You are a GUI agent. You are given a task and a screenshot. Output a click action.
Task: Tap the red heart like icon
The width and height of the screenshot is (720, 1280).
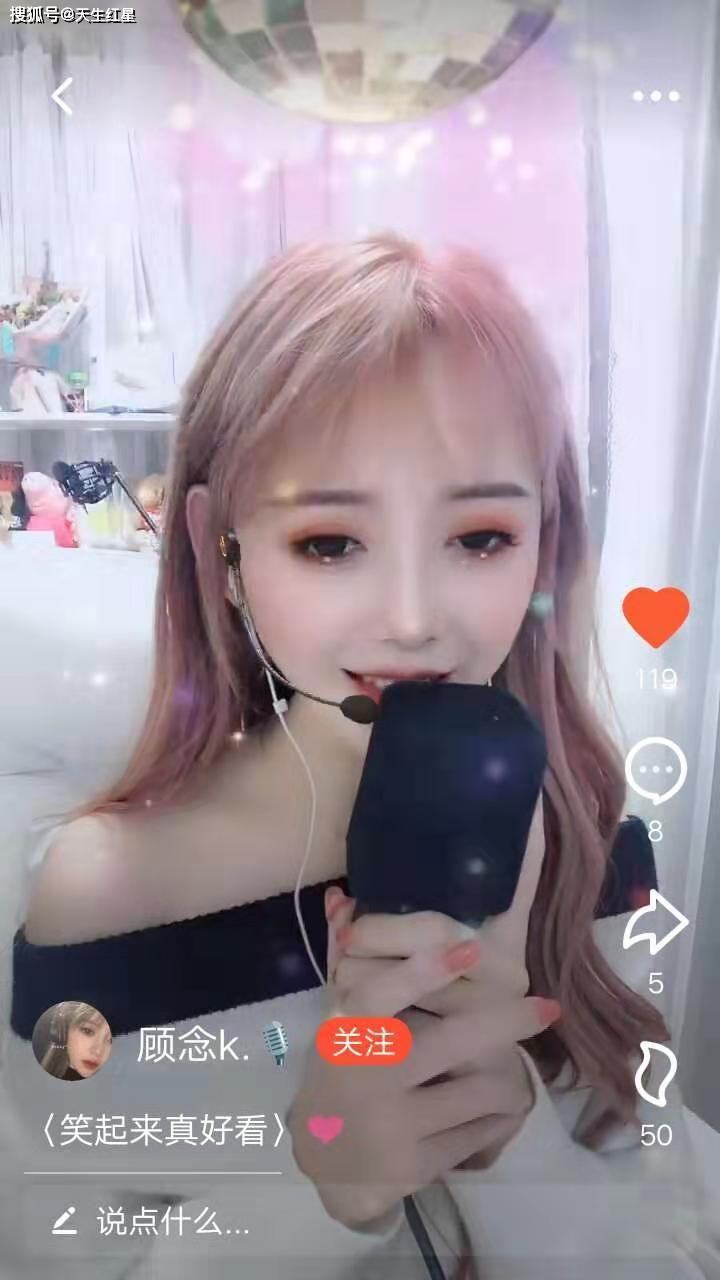[656, 616]
